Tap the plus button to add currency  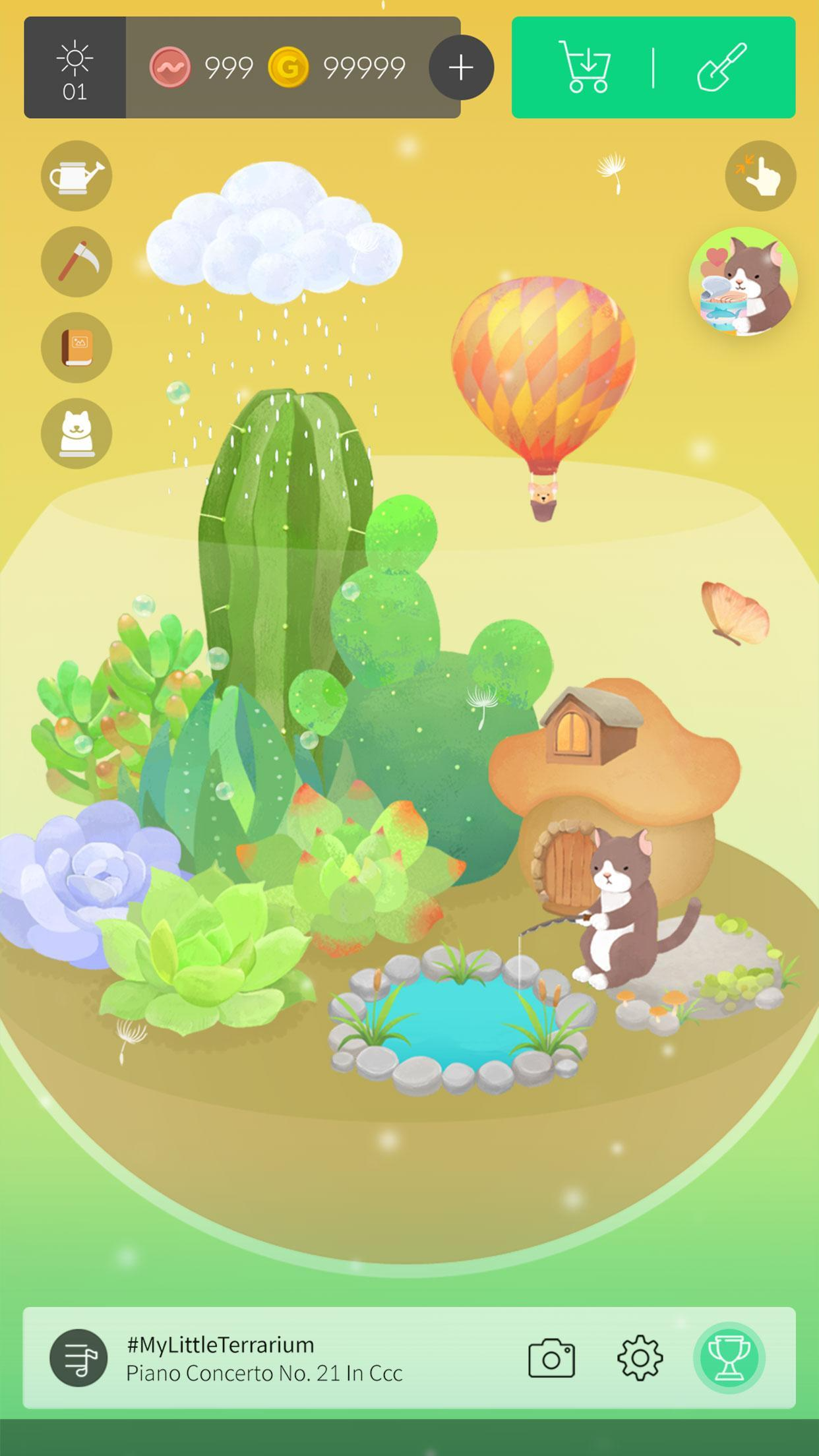(x=461, y=67)
